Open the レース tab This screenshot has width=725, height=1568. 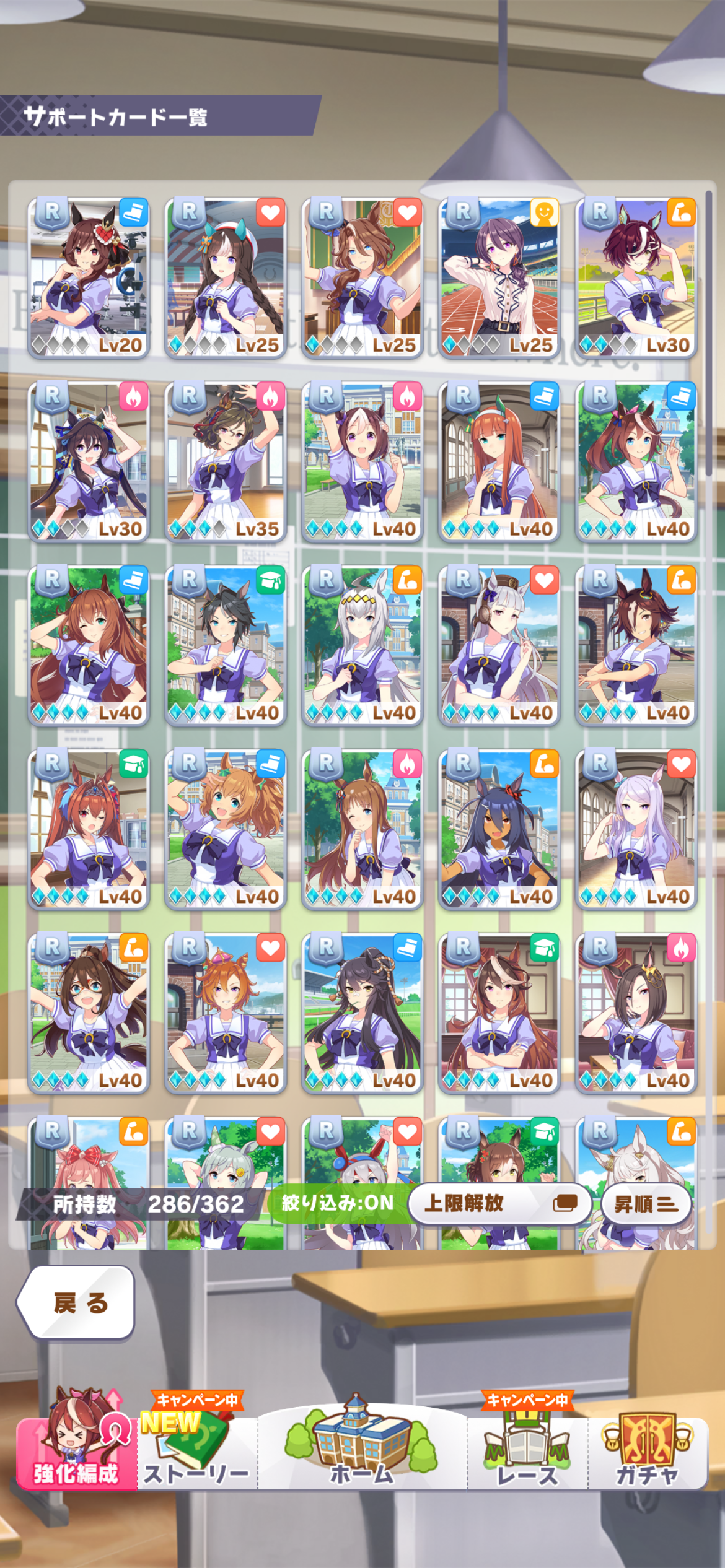527,1453
